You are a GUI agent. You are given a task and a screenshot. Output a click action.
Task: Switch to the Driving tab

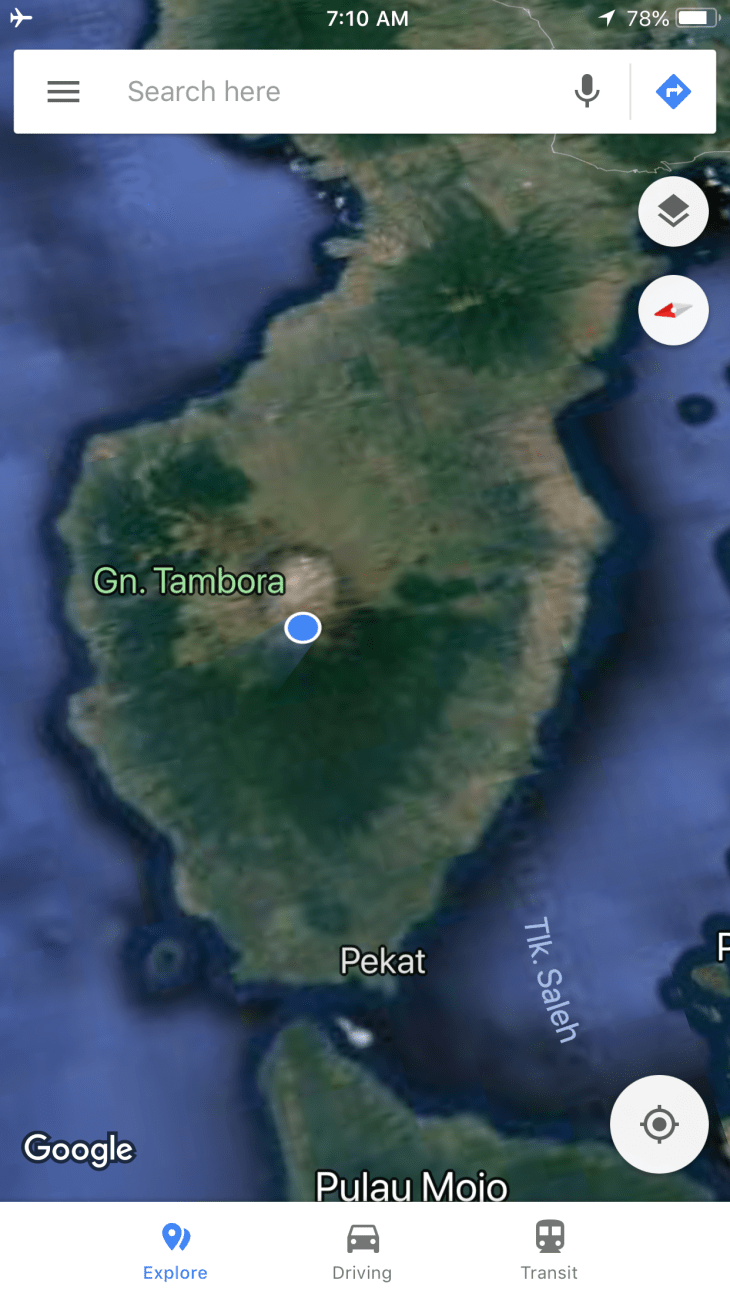(362, 1250)
